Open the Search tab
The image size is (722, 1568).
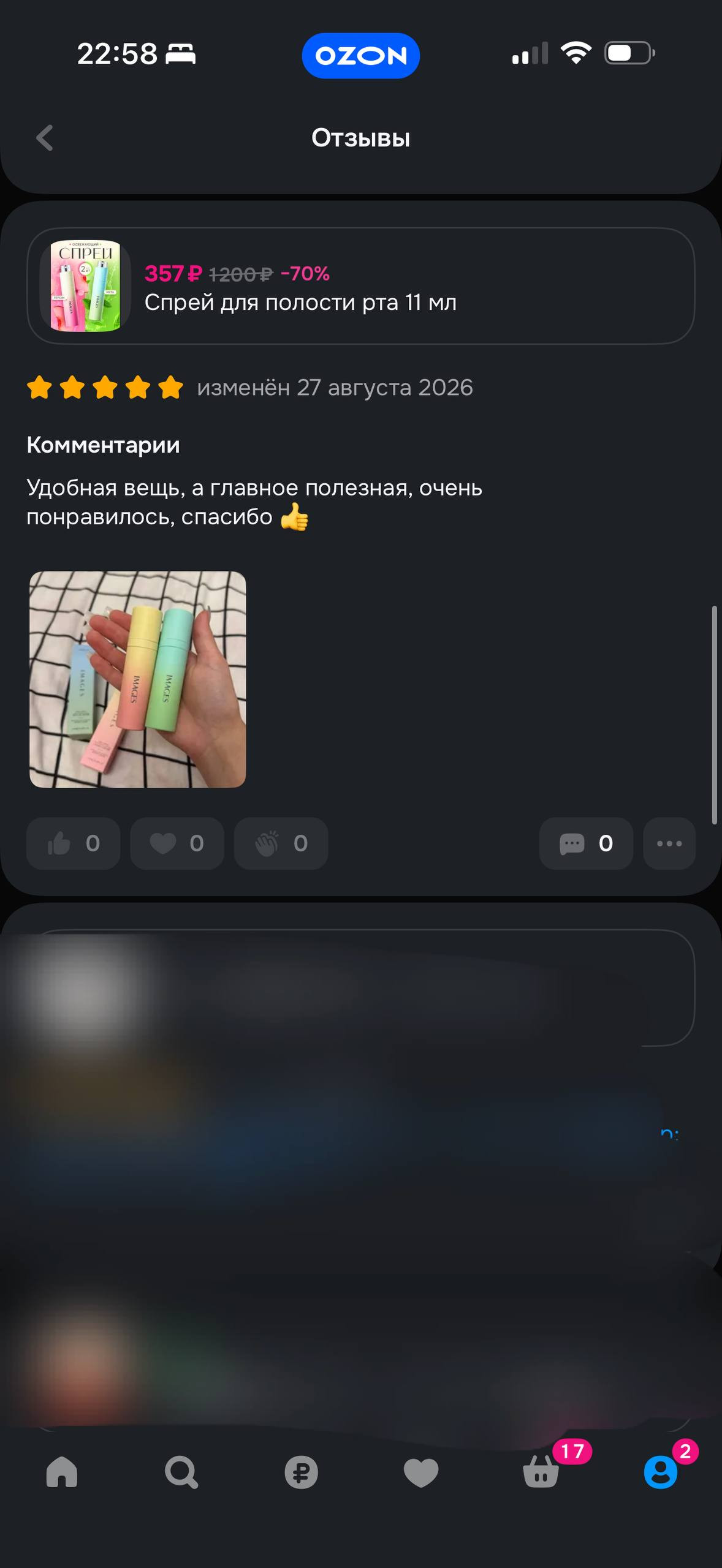click(181, 1472)
